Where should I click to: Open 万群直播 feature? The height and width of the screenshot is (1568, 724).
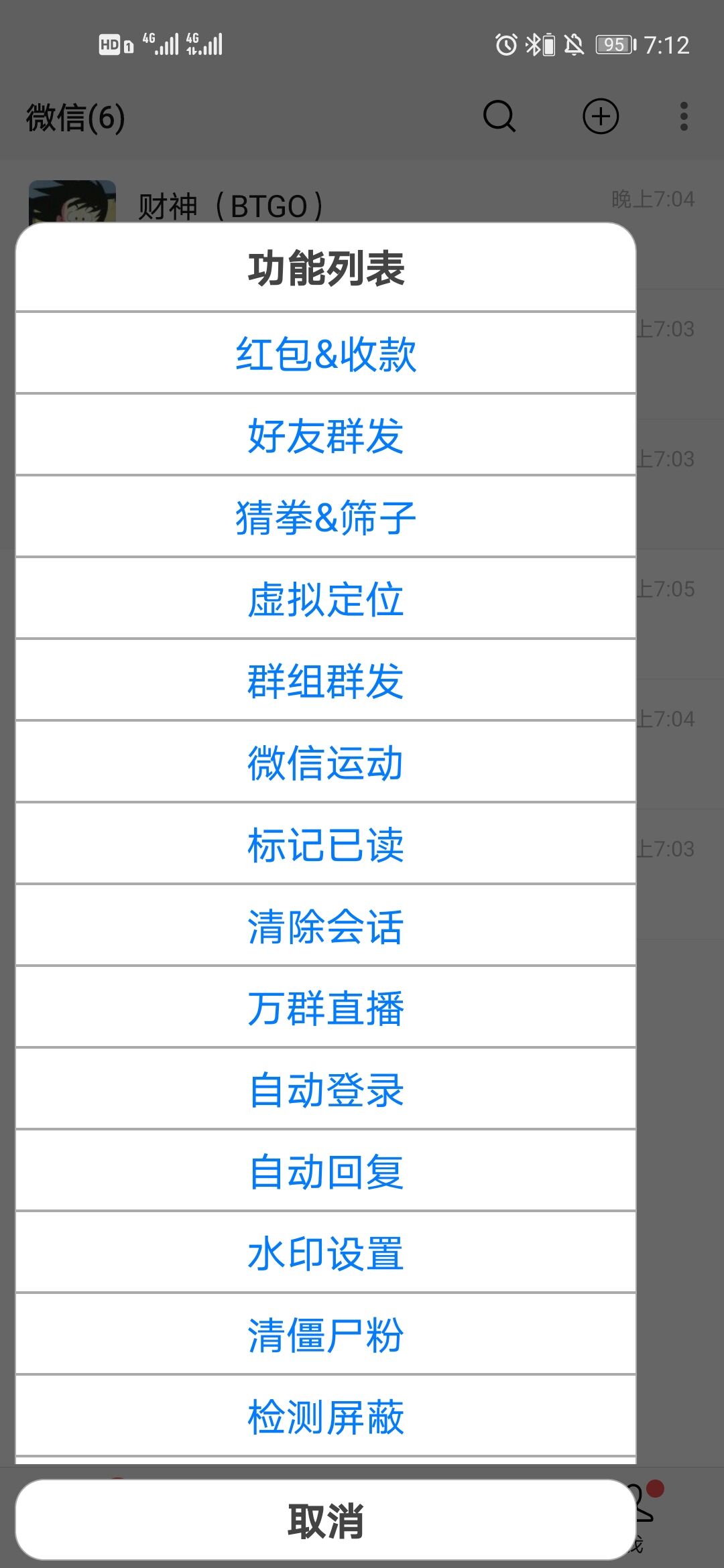click(x=326, y=1008)
